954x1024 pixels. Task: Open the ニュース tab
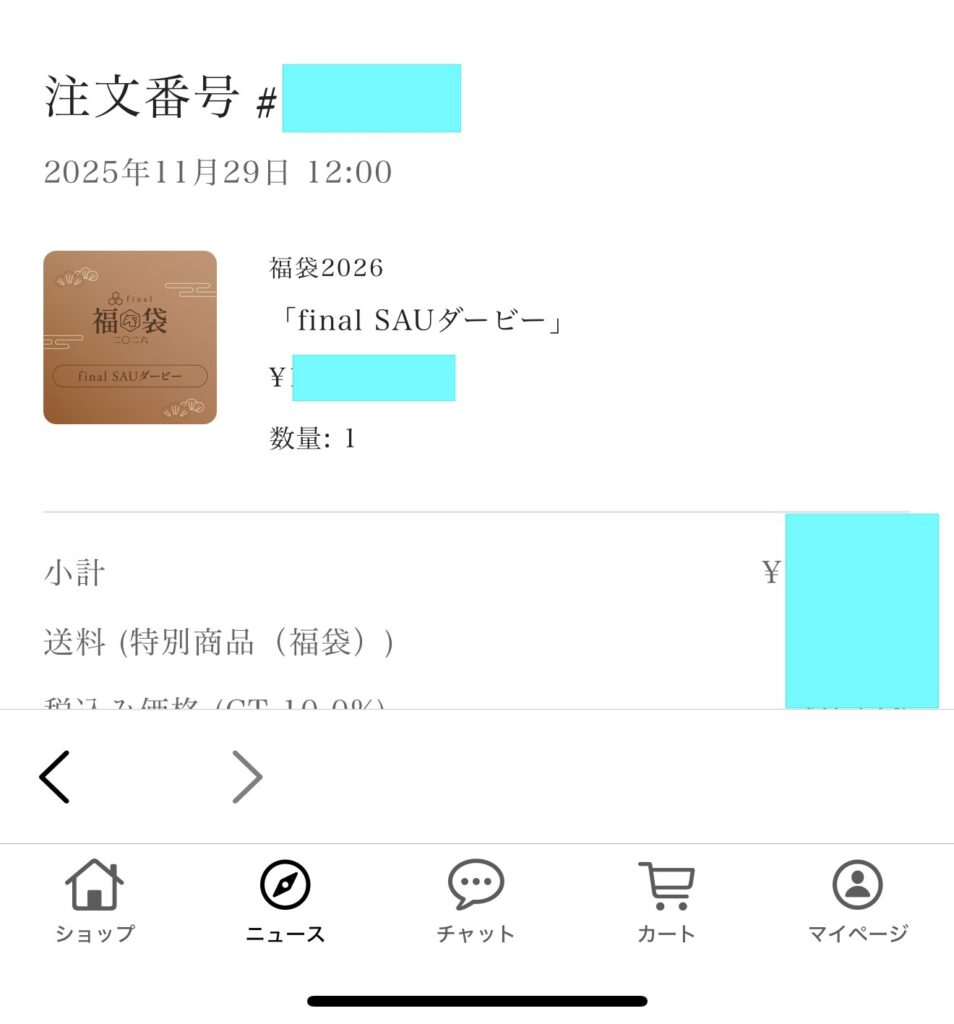pyautogui.click(x=285, y=900)
